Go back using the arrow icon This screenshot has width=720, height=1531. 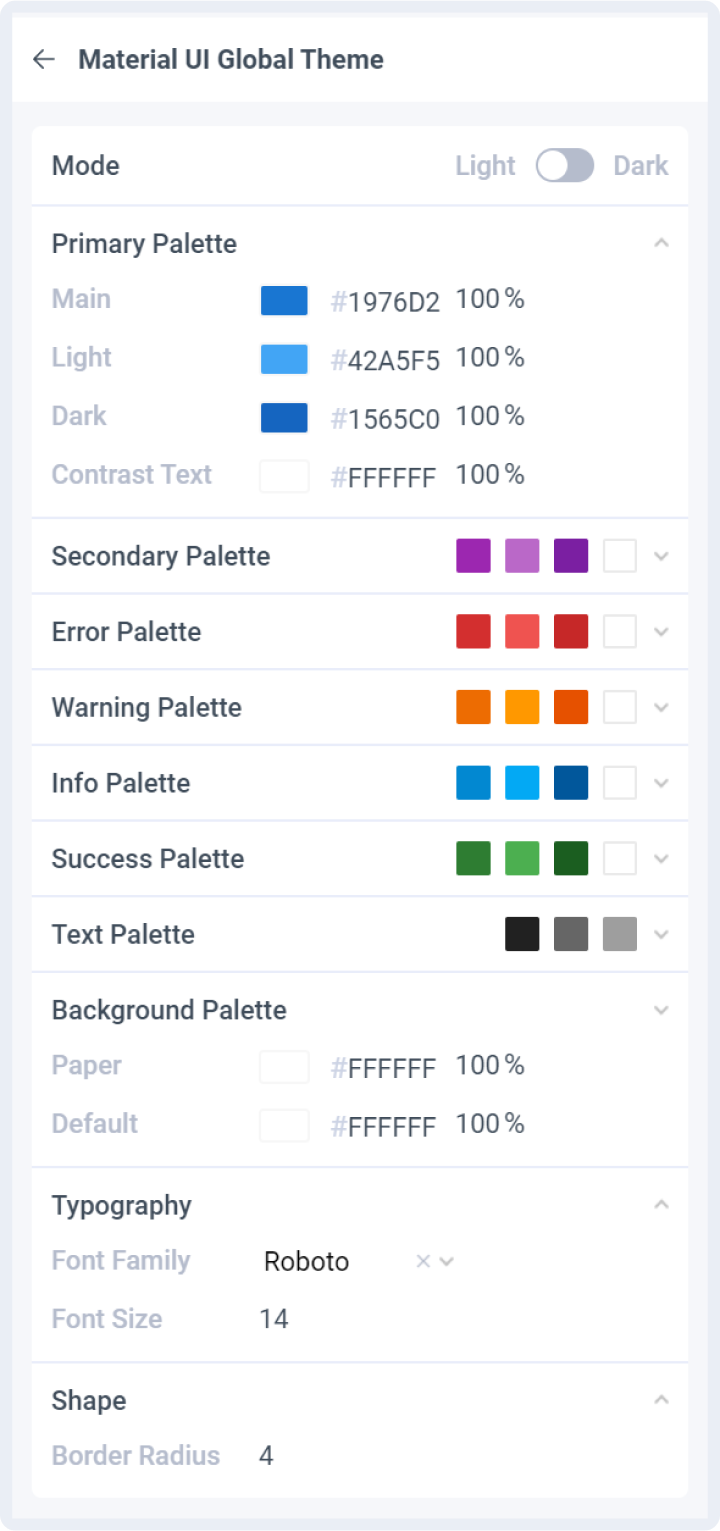pyautogui.click(x=43, y=59)
